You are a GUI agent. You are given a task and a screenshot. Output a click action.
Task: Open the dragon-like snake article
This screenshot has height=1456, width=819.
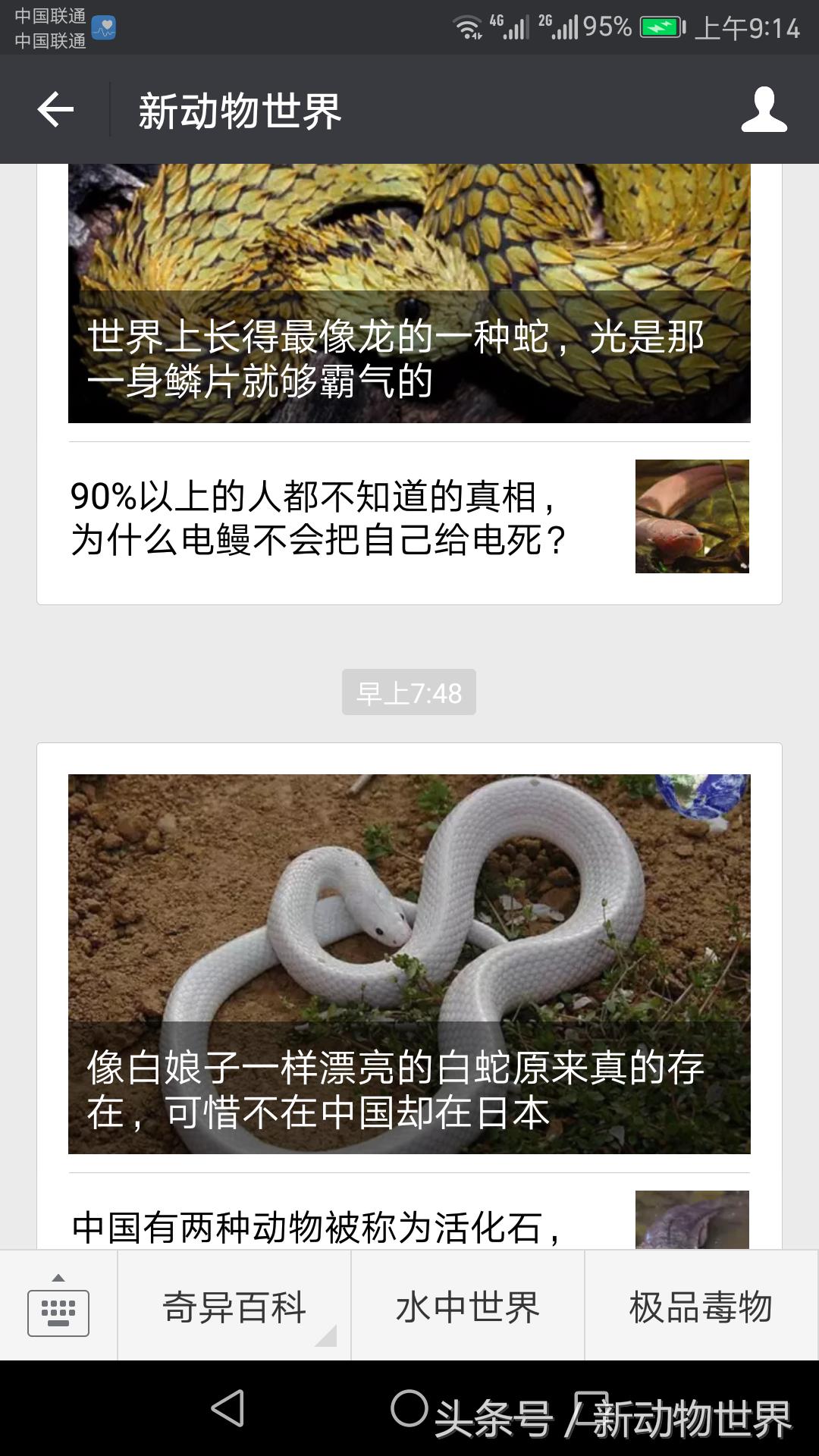tap(409, 296)
